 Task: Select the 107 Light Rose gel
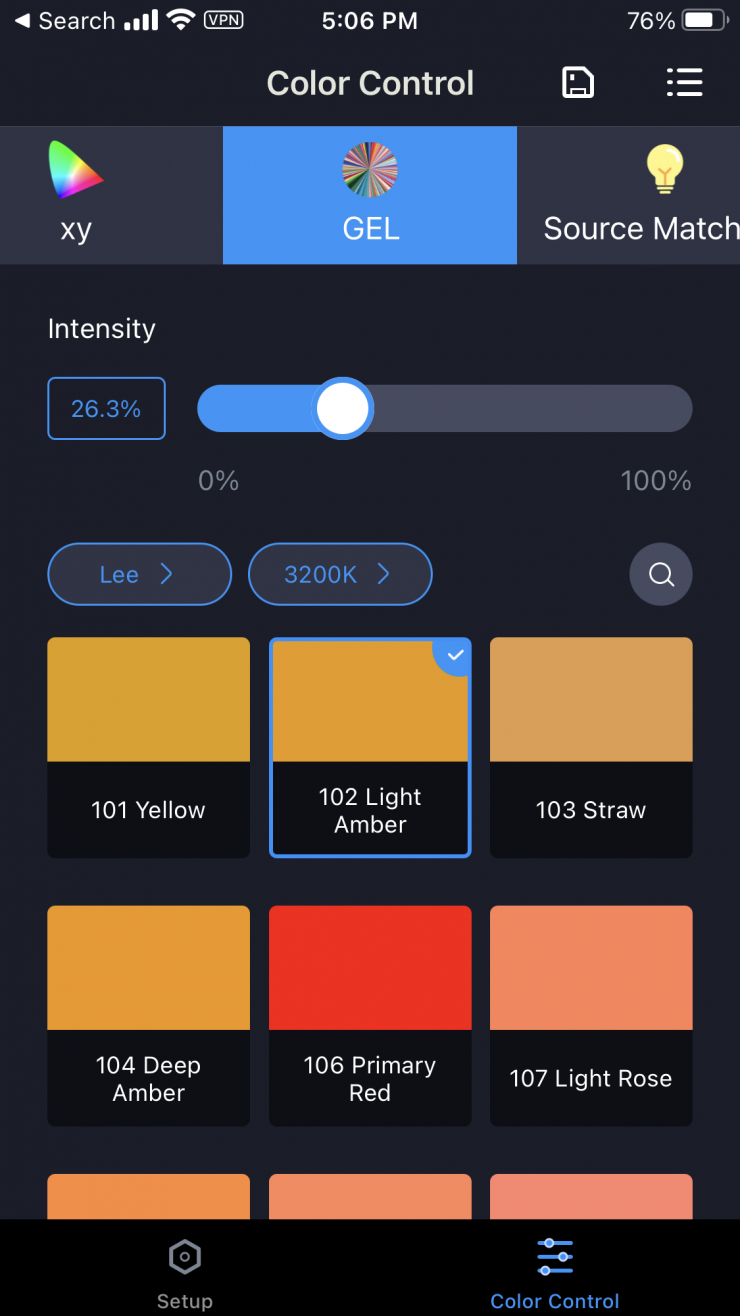591,1015
